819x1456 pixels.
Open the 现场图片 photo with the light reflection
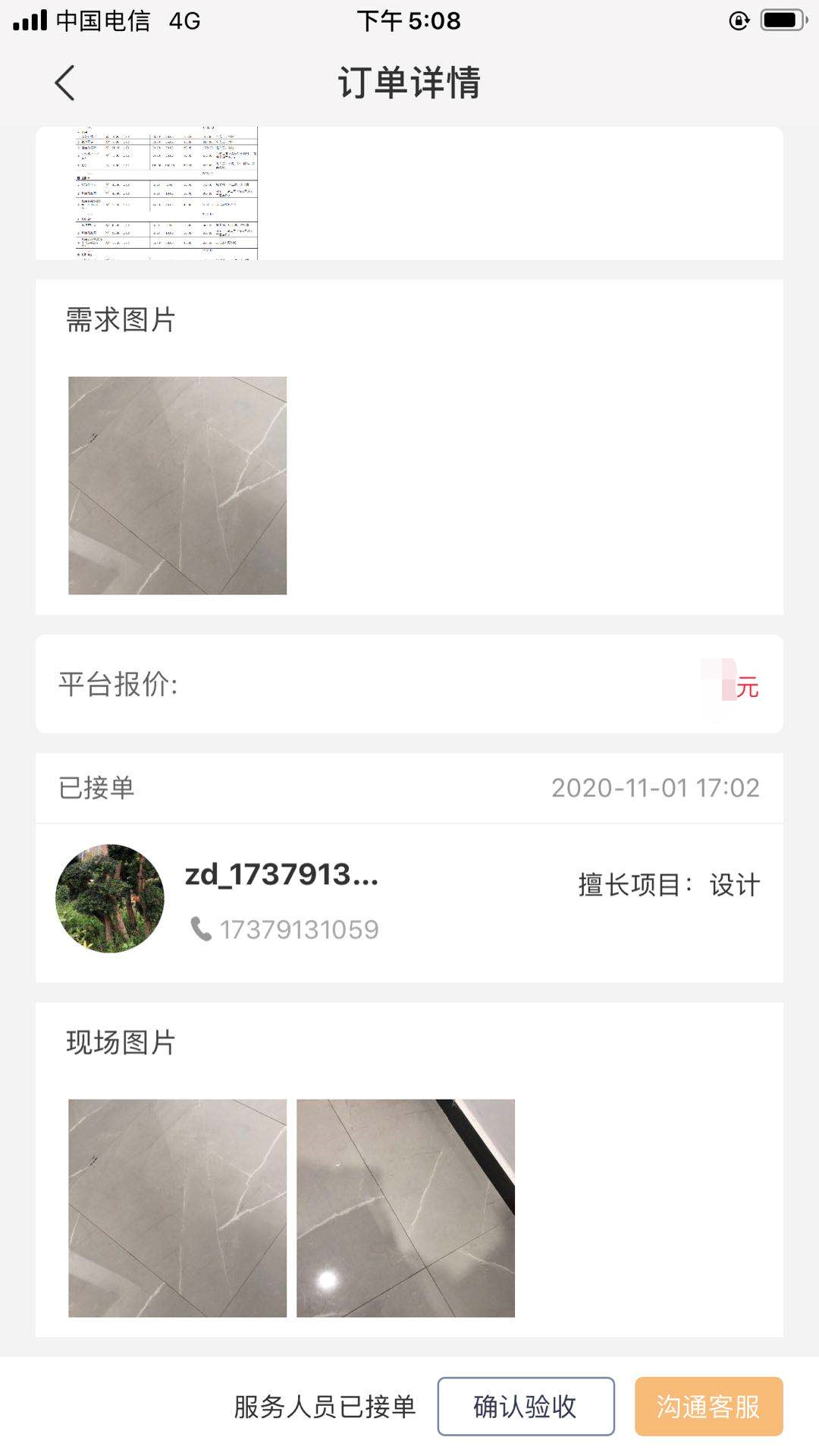pyautogui.click(x=406, y=1208)
